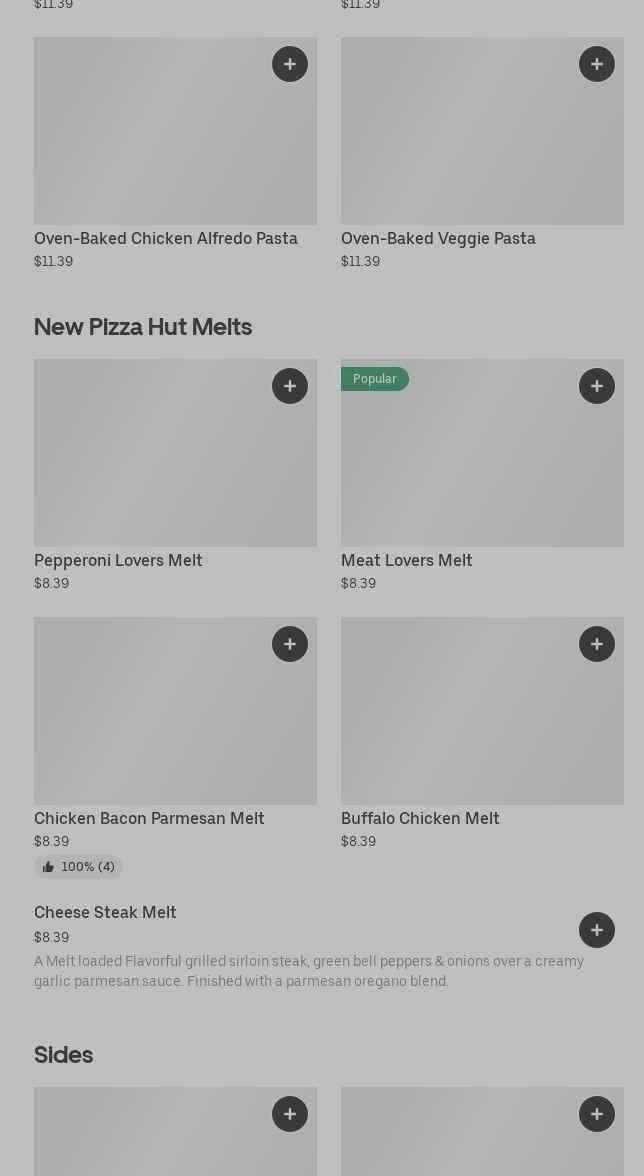Open Oven-Baked Veggie Pasta item
This screenshot has height=1176, width=644.
[x=438, y=238]
